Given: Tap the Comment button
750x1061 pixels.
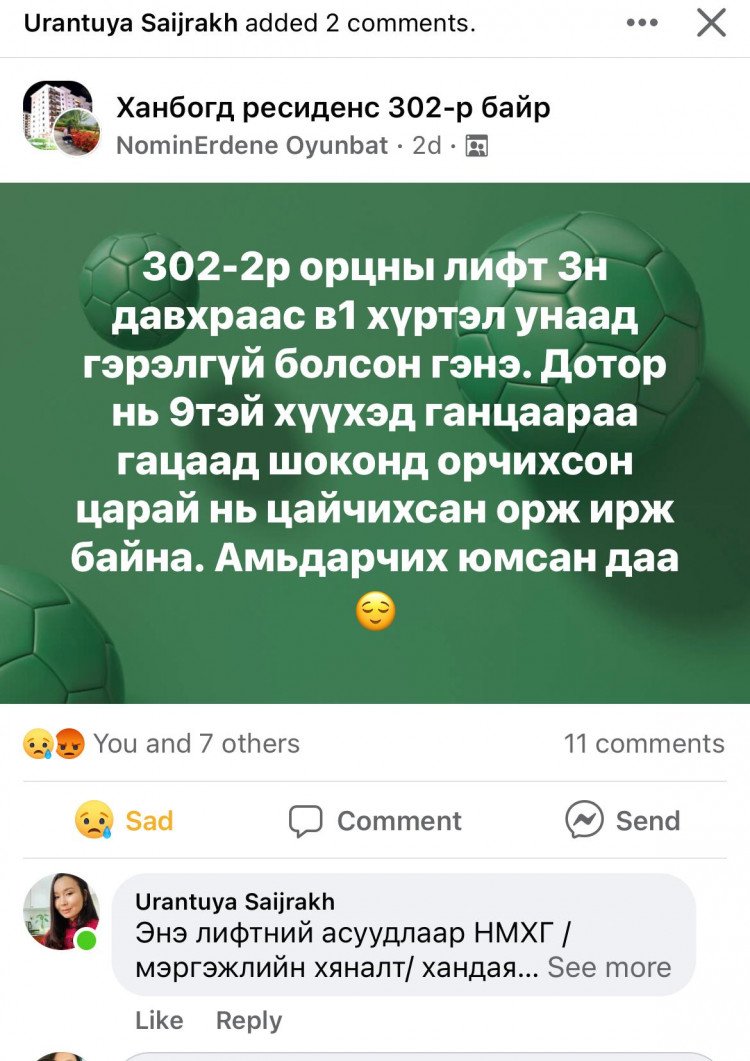Looking at the screenshot, I should tap(375, 821).
